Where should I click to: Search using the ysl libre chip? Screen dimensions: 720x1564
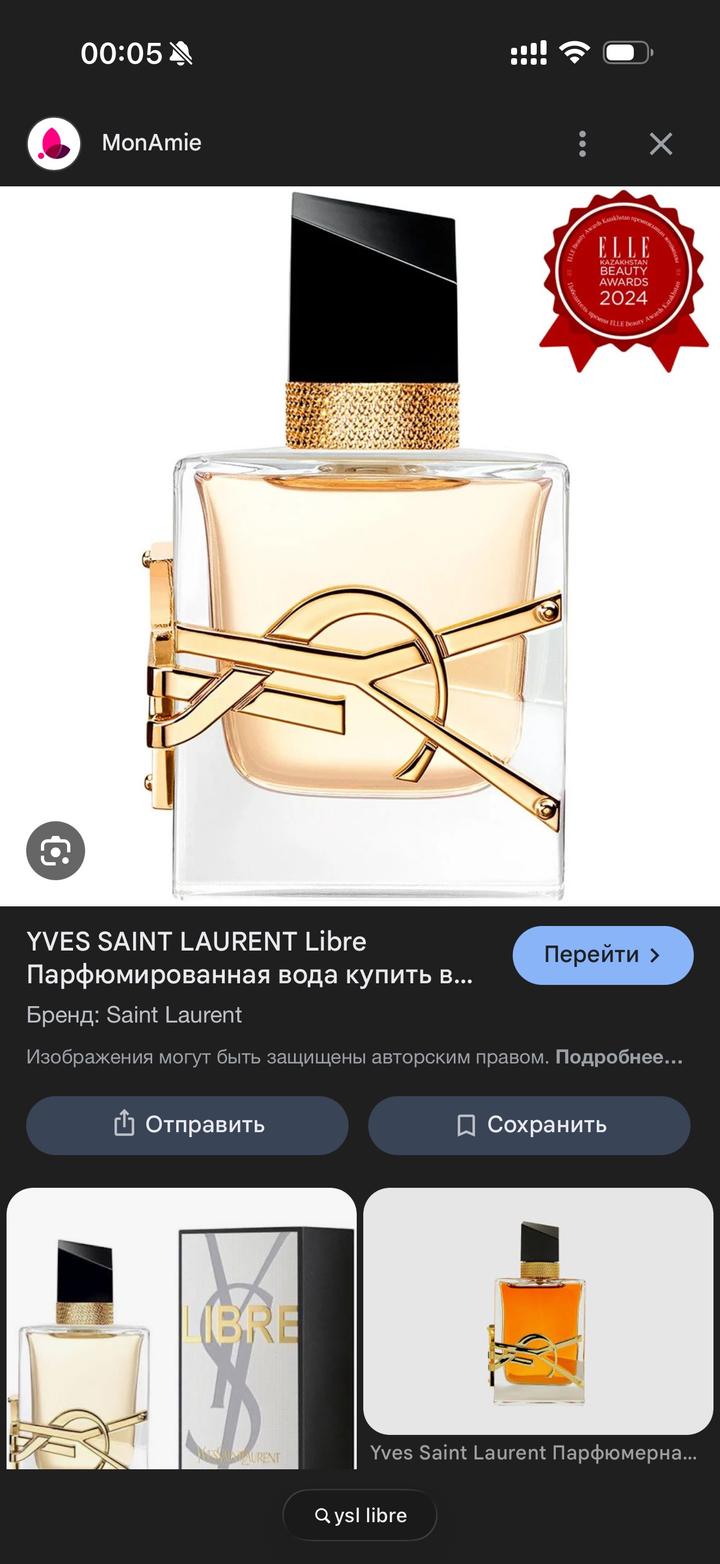(360, 1514)
